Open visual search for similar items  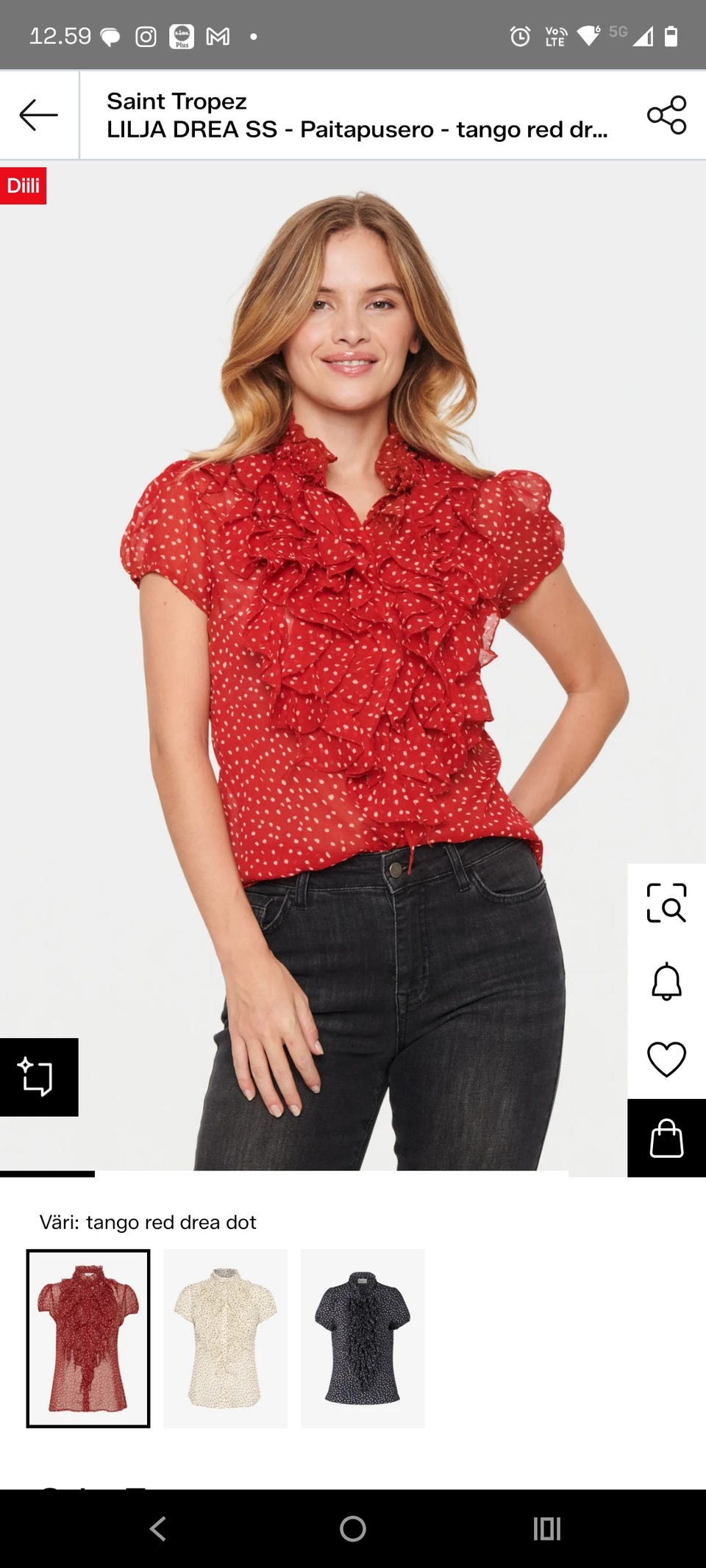666,903
